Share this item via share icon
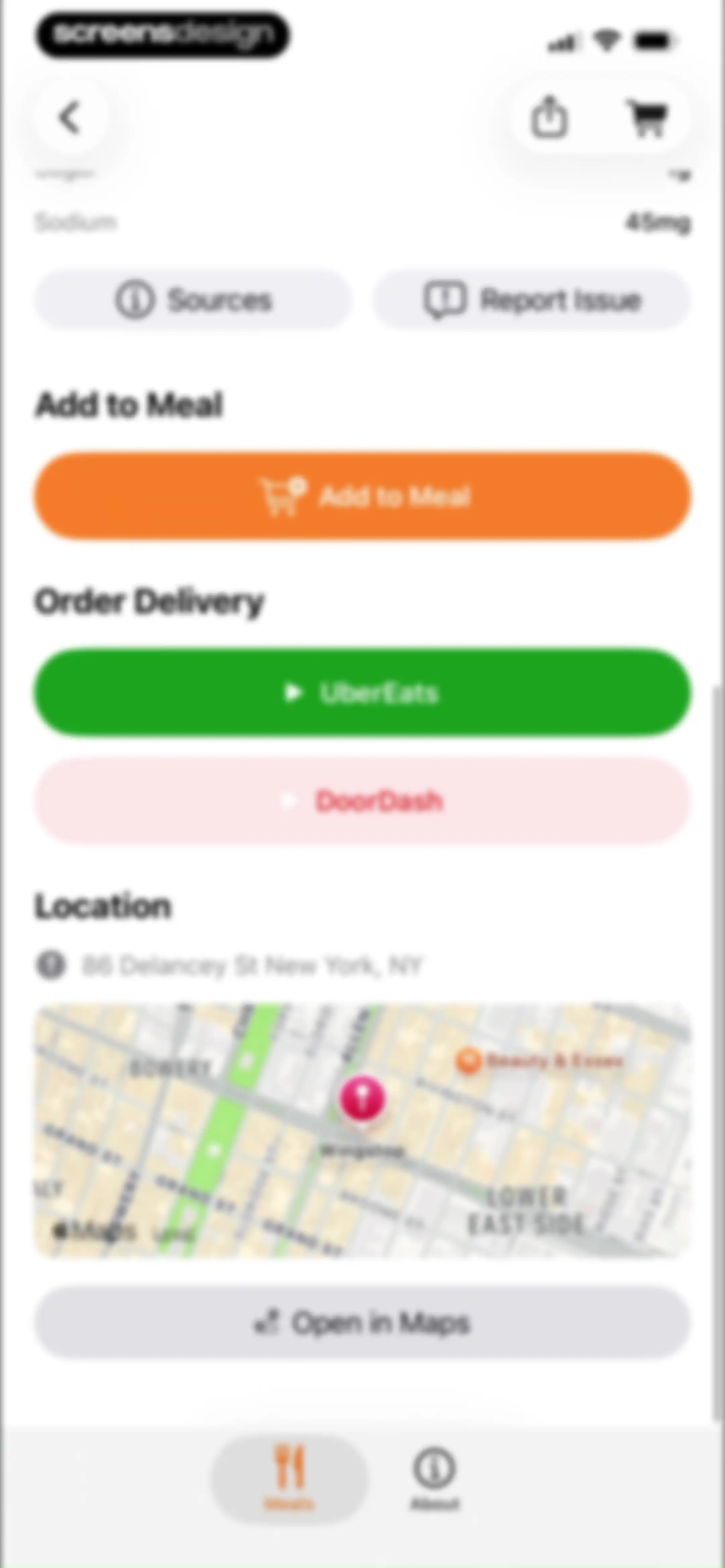 549,117
